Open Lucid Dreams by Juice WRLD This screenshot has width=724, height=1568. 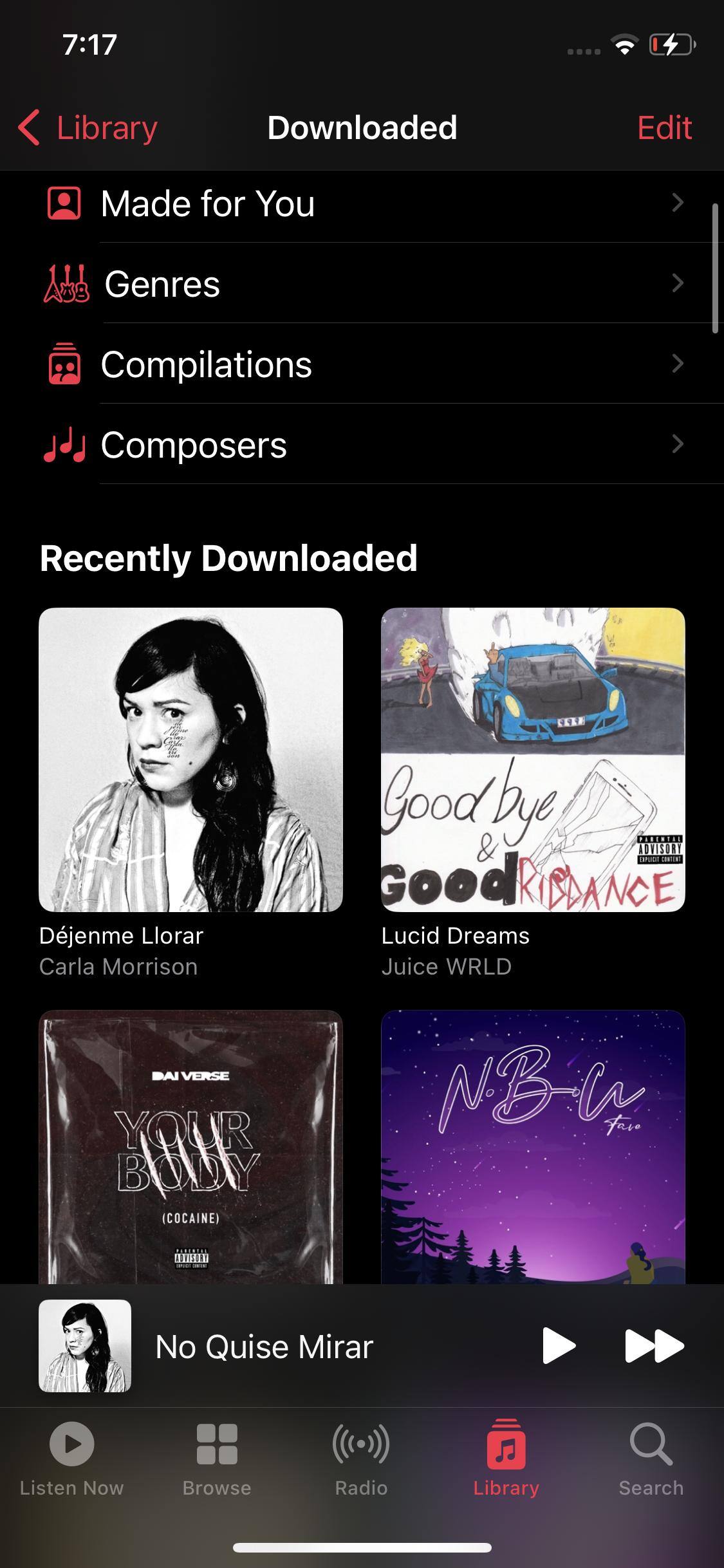click(x=533, y=760)
